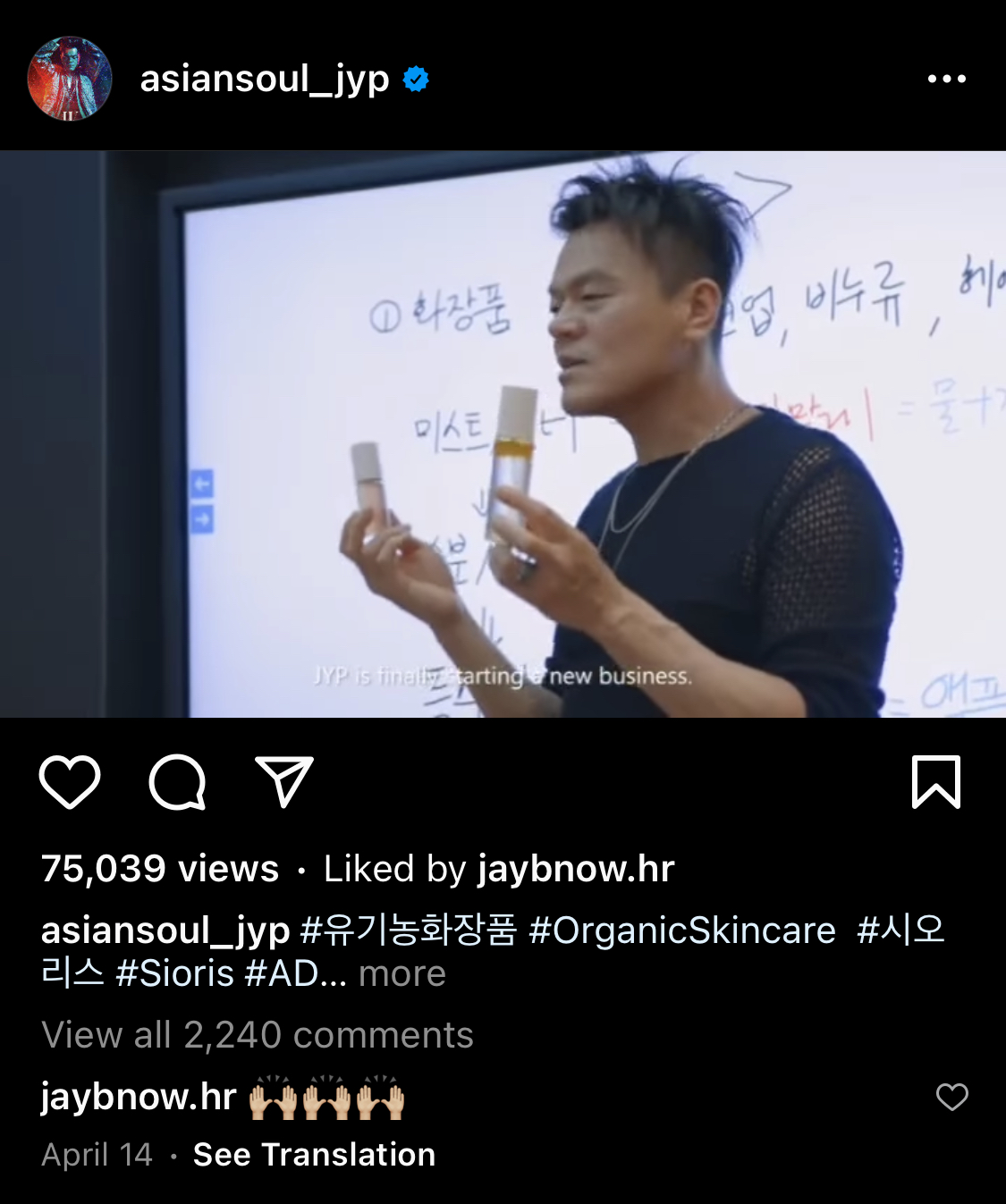This screenshot has width=1006, height=1204.
Task: Tap the post video to play
Action: pos(503,434)
